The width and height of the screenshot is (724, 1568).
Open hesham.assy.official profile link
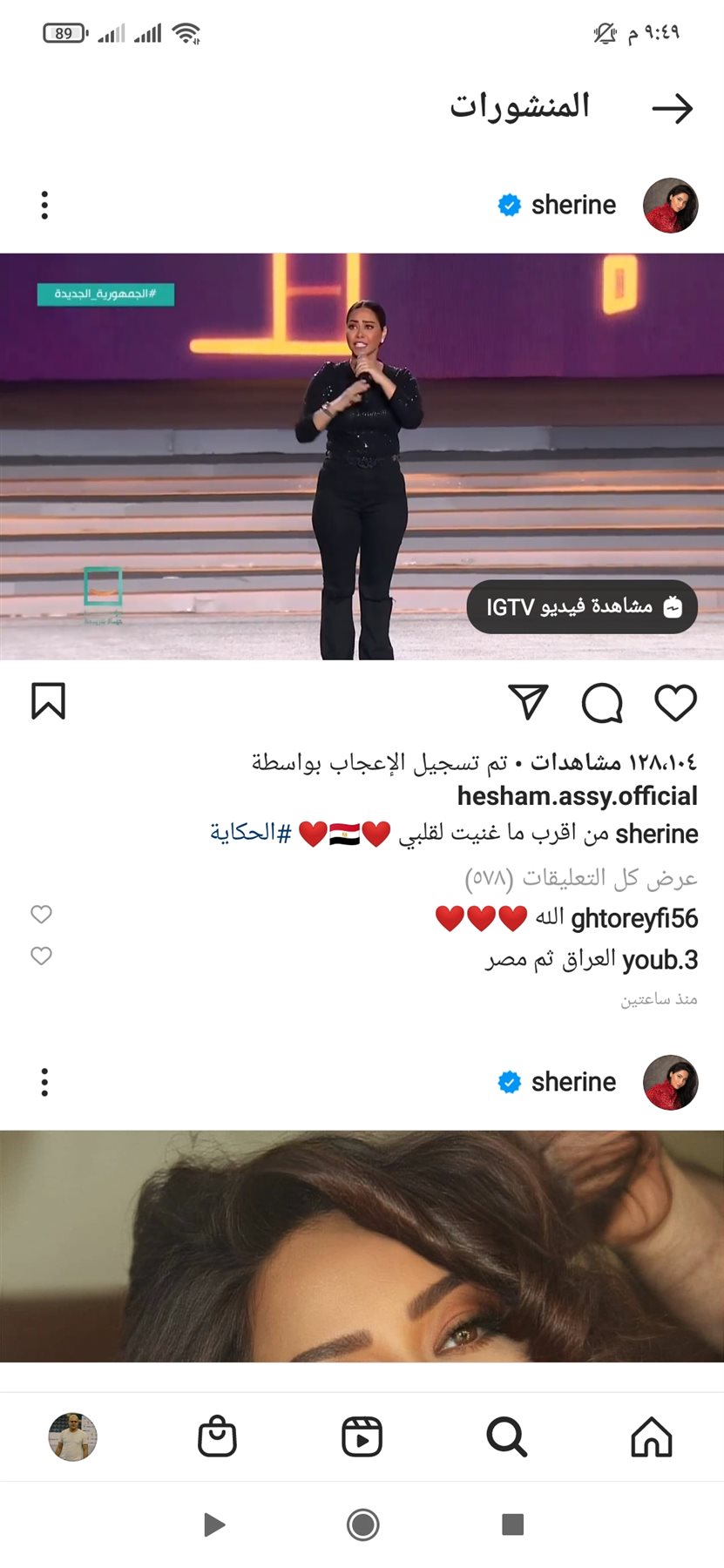[x=577, y=796]
